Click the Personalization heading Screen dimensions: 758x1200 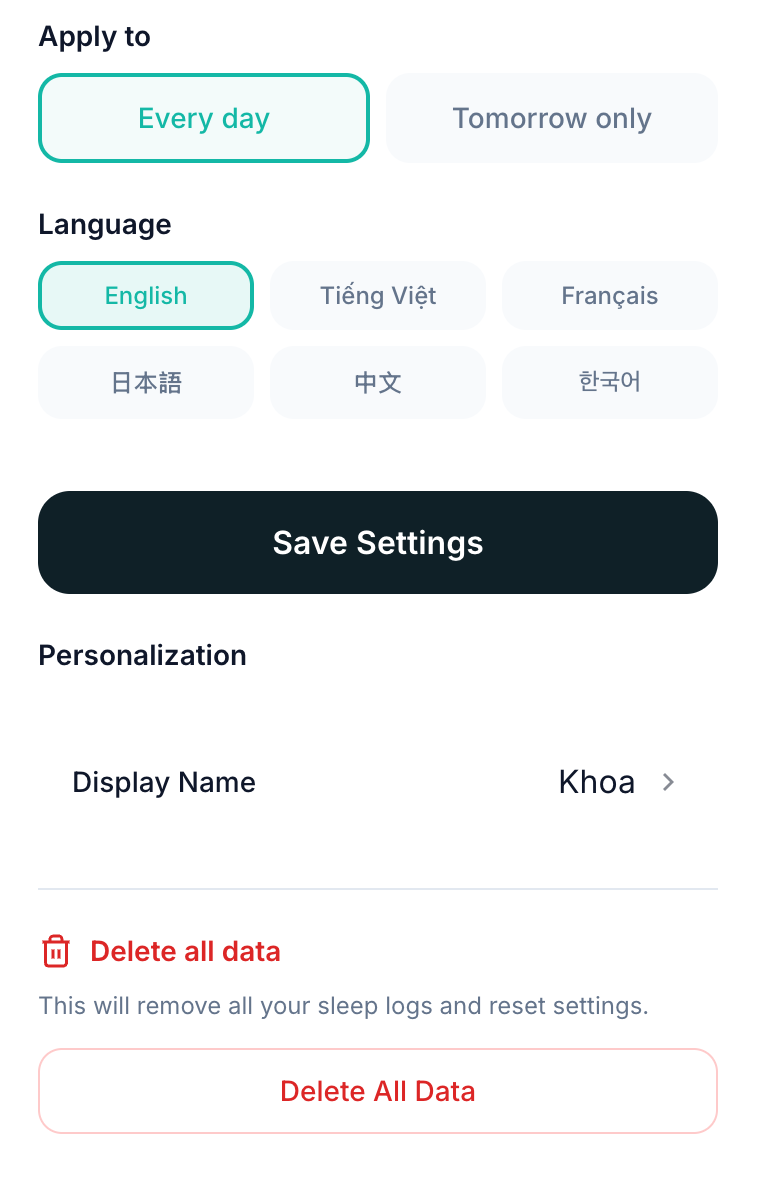tap(142, 656)
